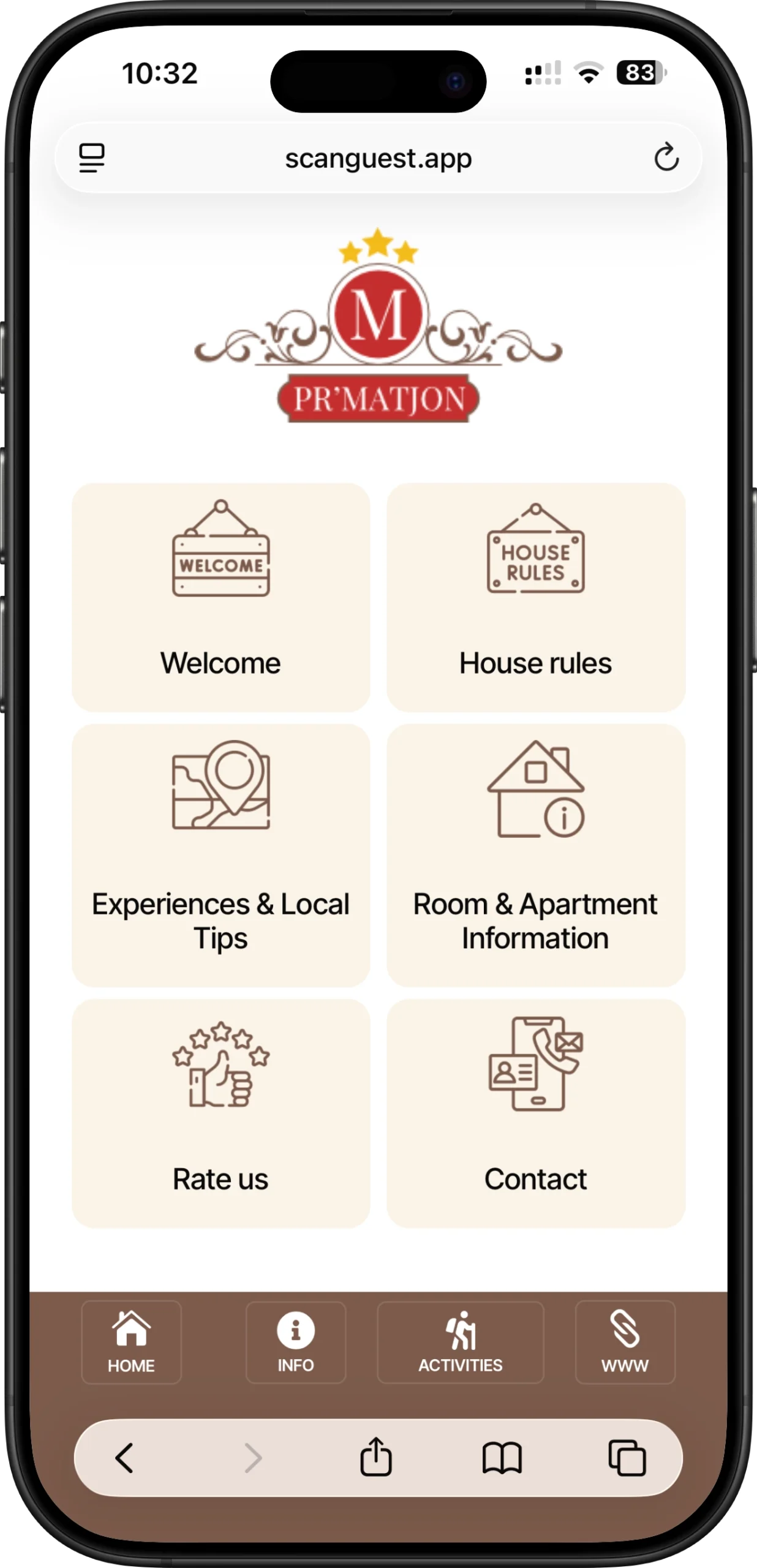Open the page settings menu icon
757x1568 pixels.
coord(92,158)
